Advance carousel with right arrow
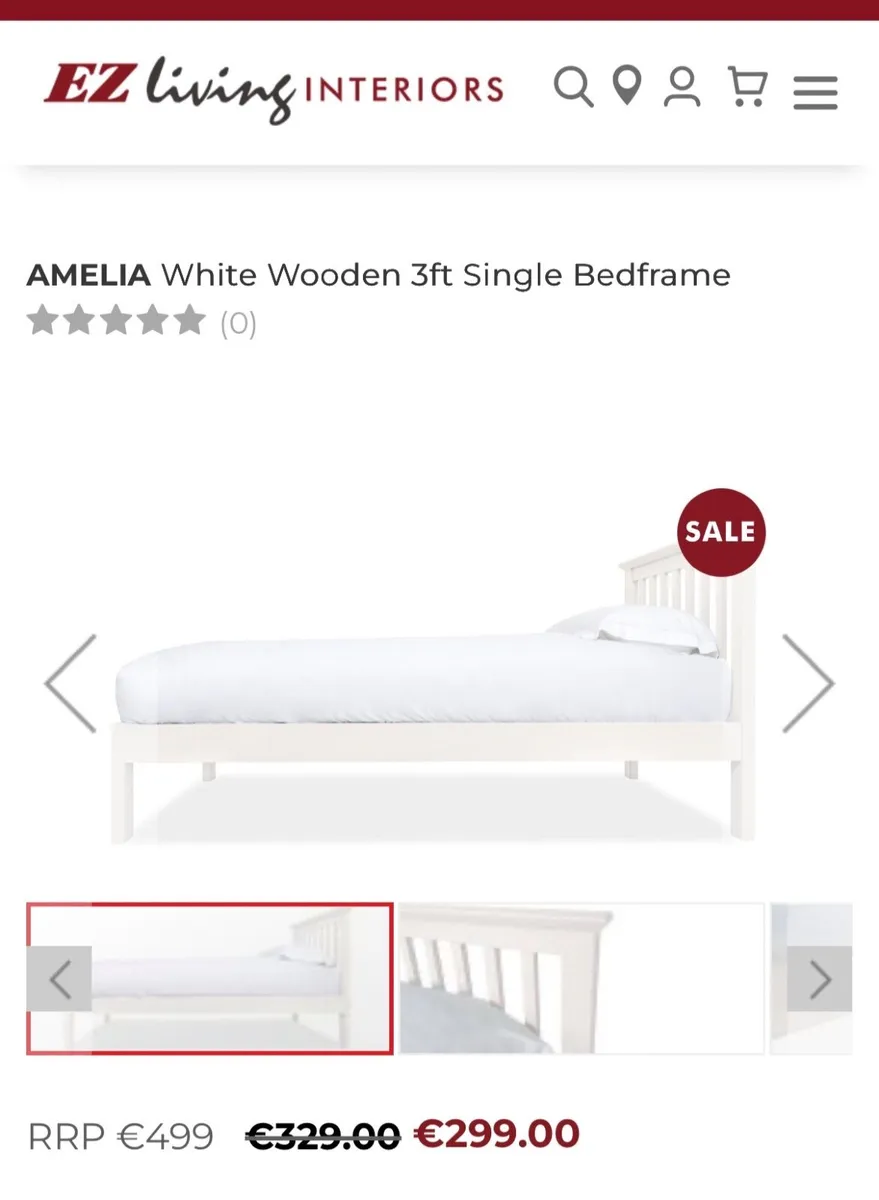 coord(806,683)
